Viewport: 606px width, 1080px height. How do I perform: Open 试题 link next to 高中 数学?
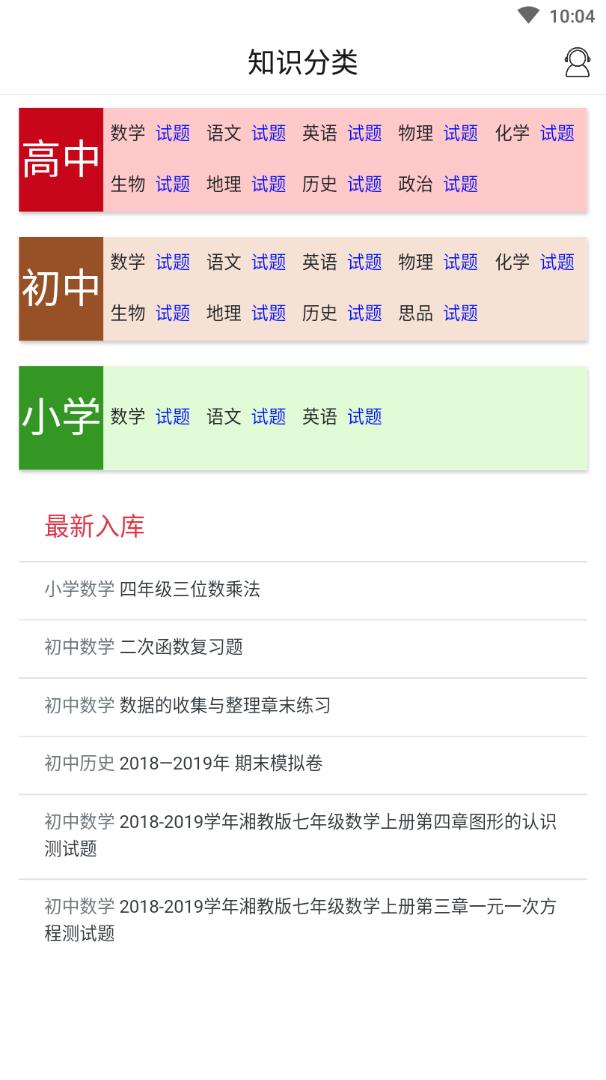[x=173, y=133]
